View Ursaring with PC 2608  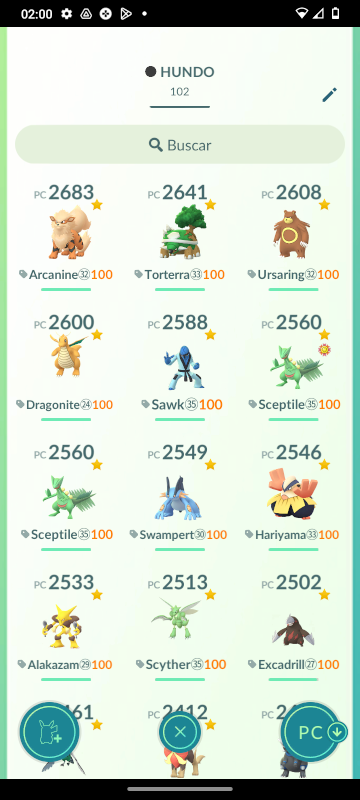click(x=293, y=237)
